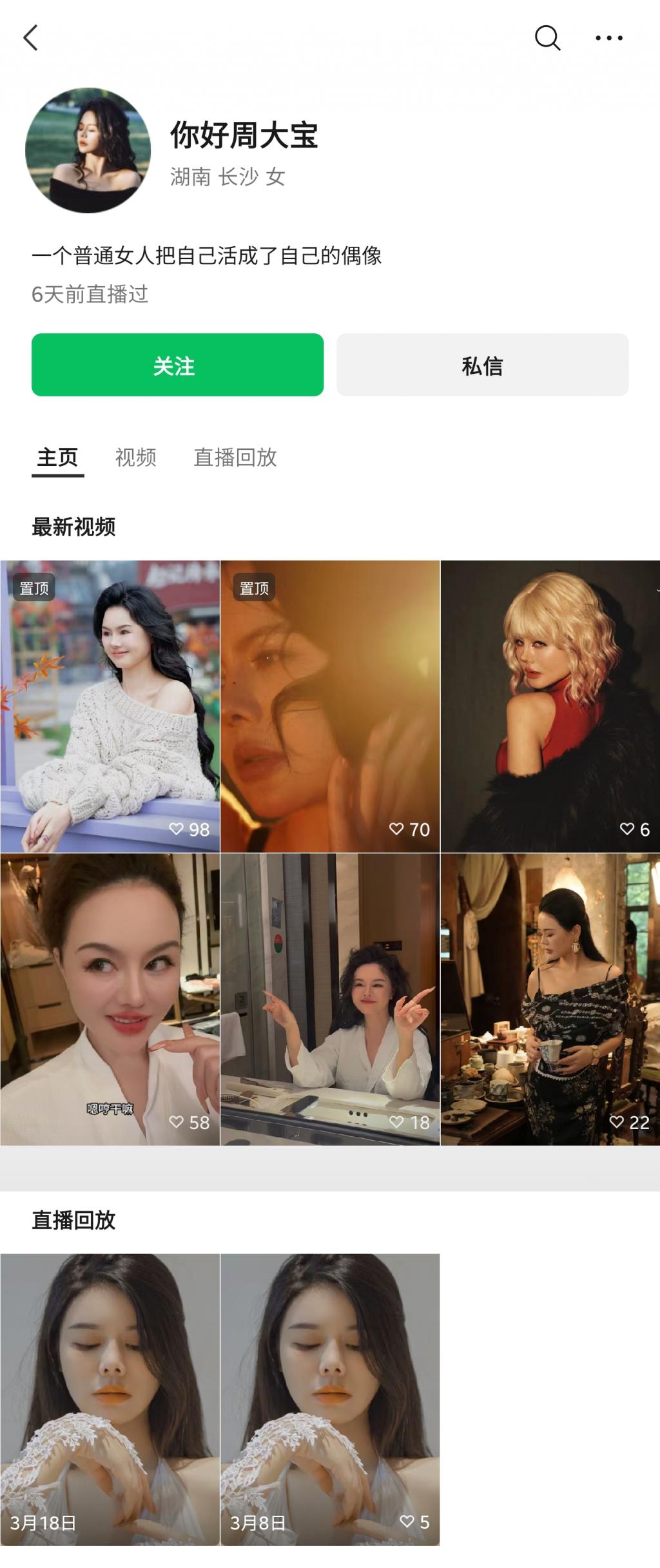Go back using the top-left arrow
The width and height of the screenshot is (660, 1568).
tap(30, 38)
